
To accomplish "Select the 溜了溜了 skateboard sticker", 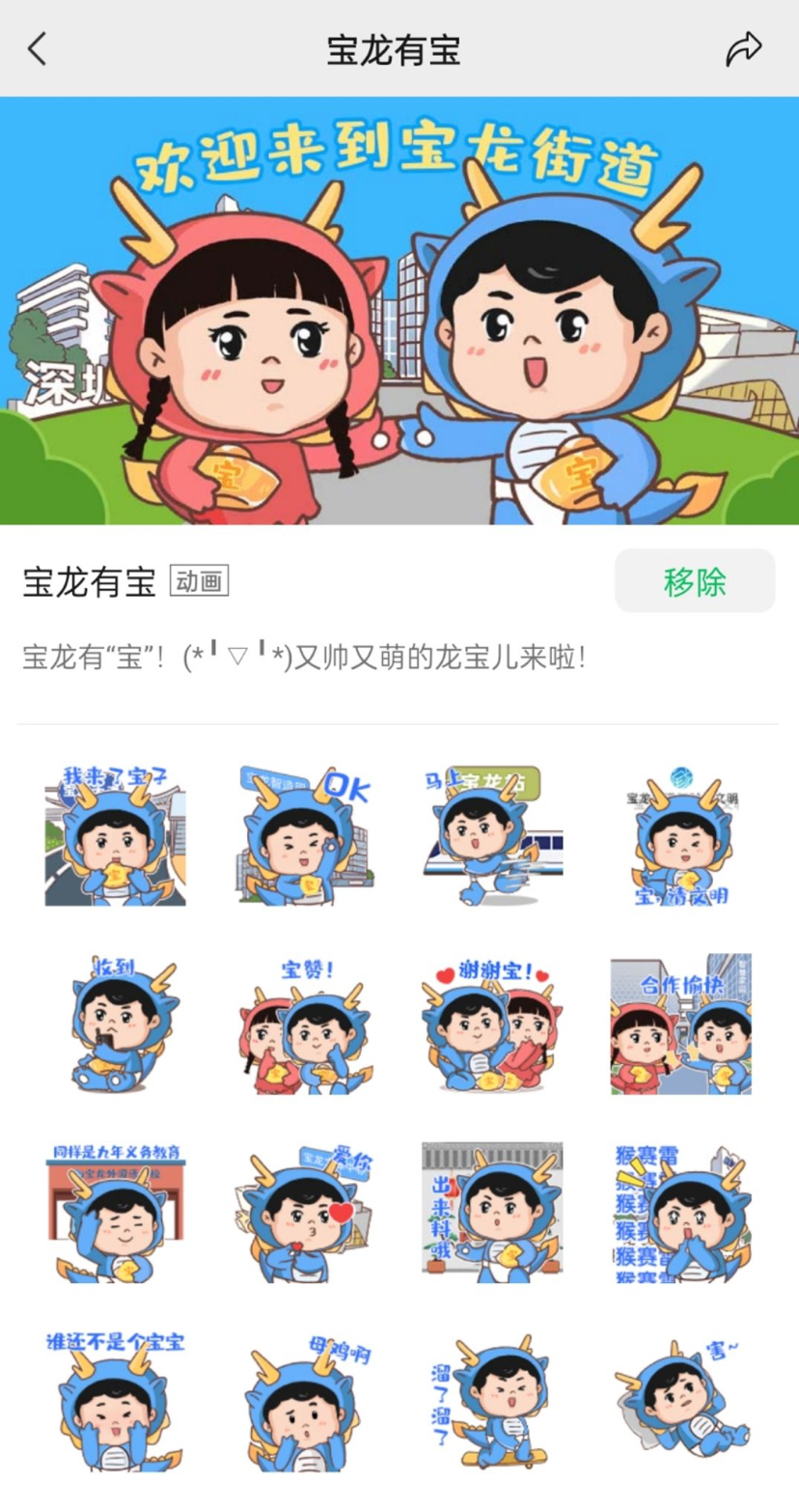I will pyautogui.click(x=492, y=1401).
